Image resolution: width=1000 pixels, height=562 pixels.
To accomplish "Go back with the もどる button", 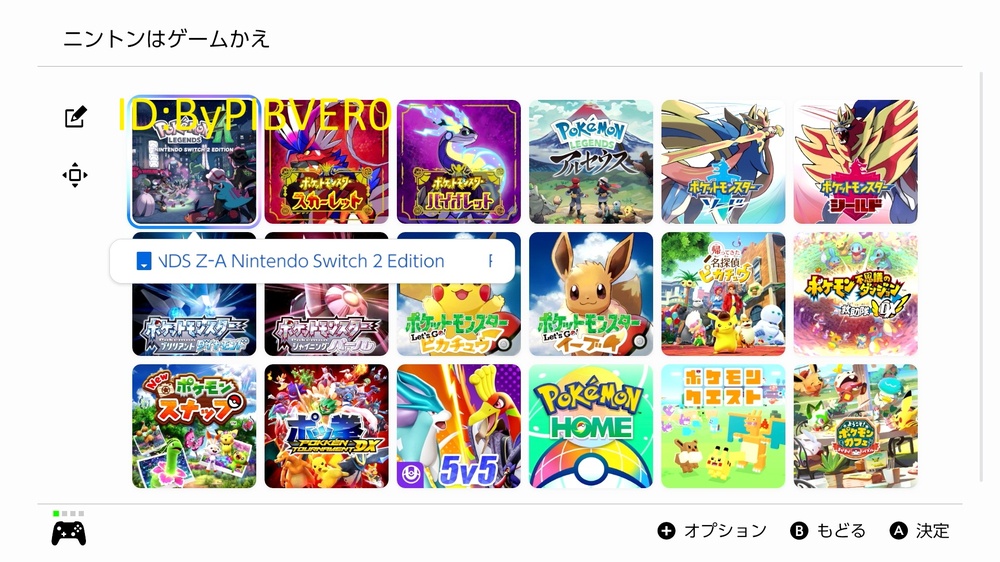I will 828,531.
